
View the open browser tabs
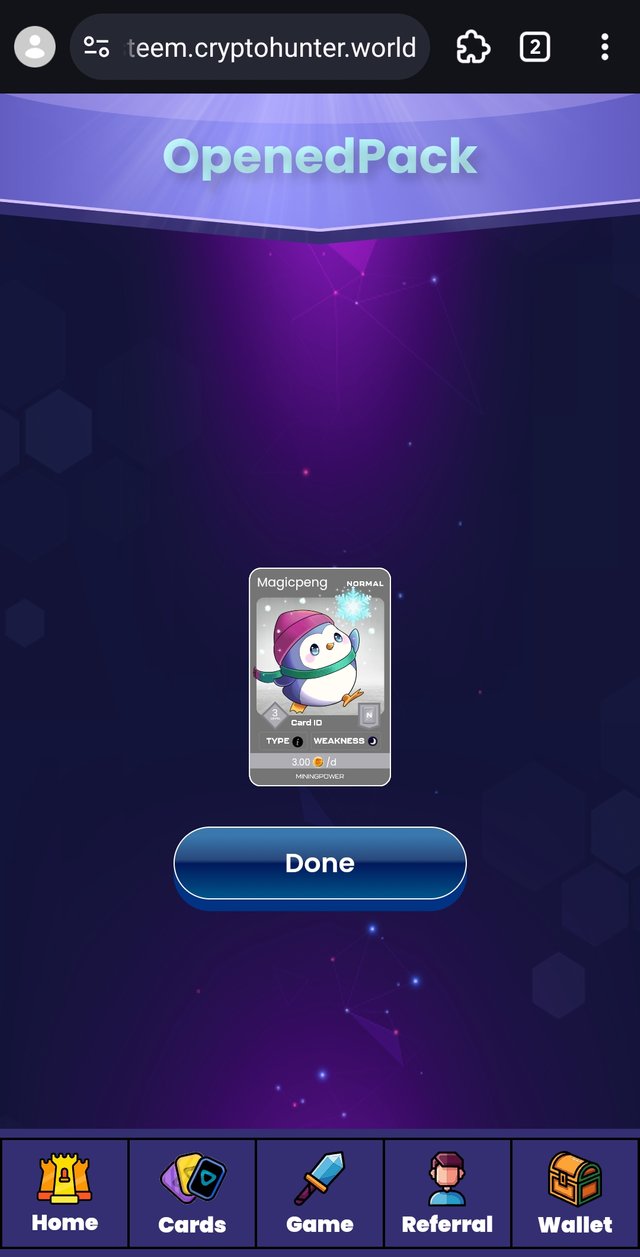535,47
